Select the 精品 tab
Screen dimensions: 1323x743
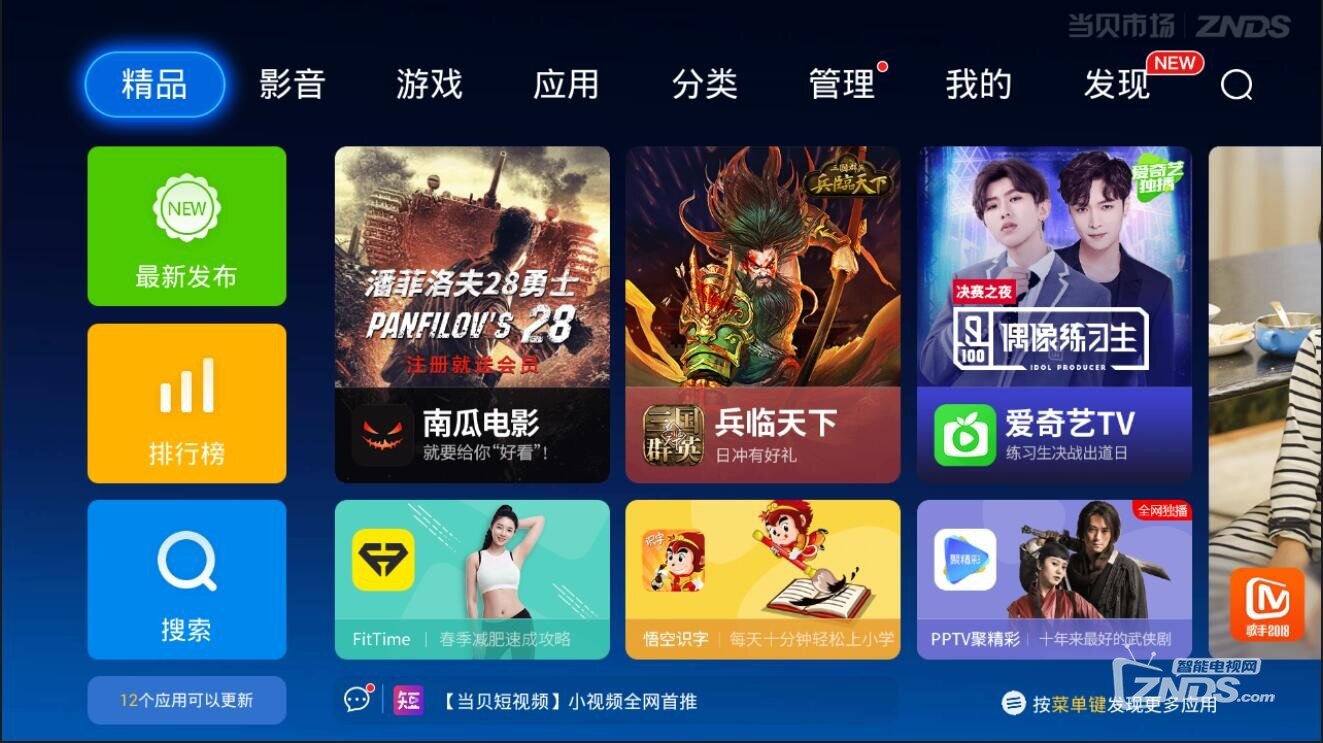[x=155, y=85]
